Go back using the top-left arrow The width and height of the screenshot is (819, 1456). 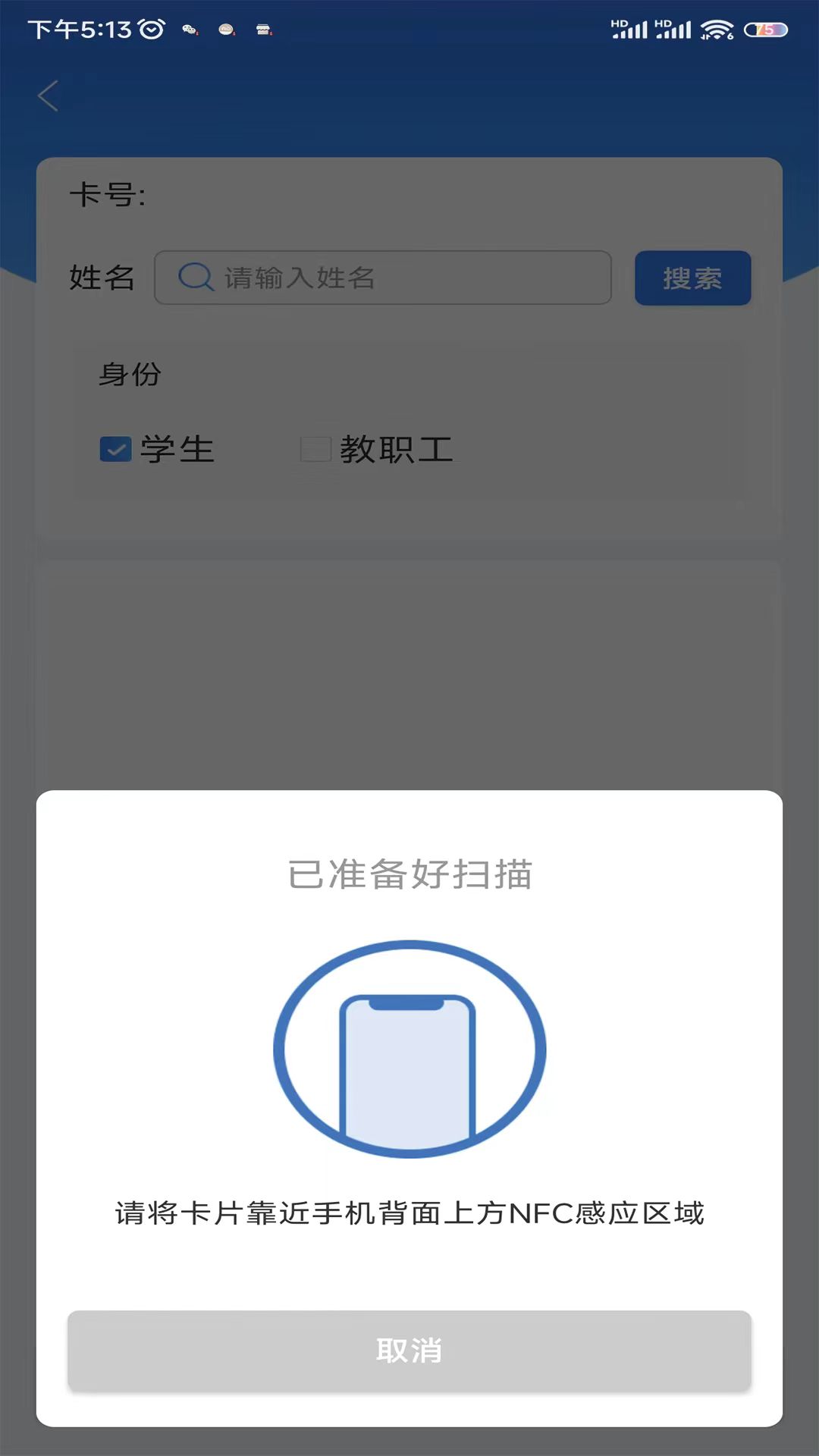[x=49, y=96]
